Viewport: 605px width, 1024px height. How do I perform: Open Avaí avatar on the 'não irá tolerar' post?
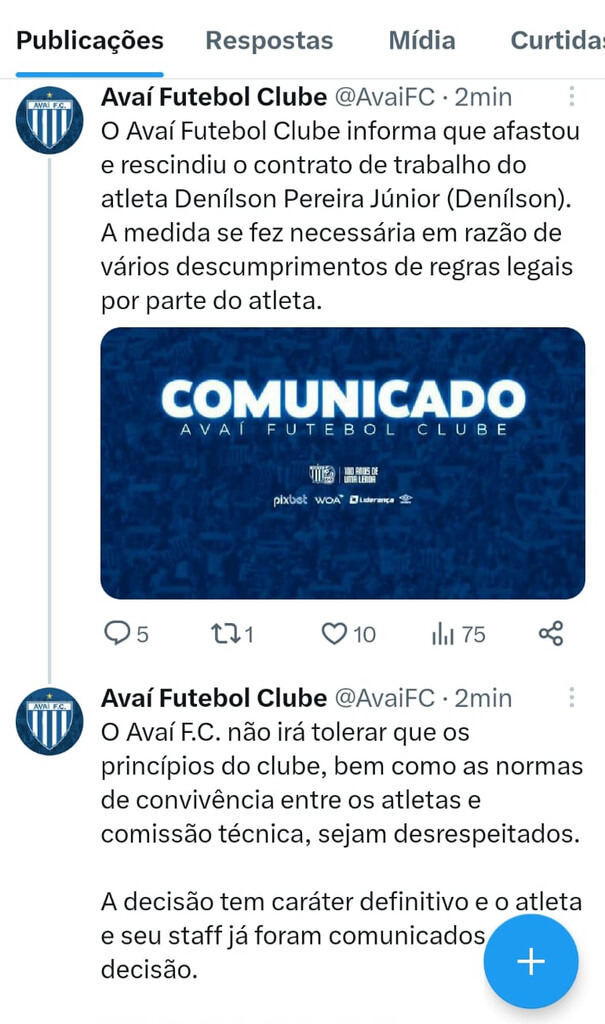click(x=50, y=722)
